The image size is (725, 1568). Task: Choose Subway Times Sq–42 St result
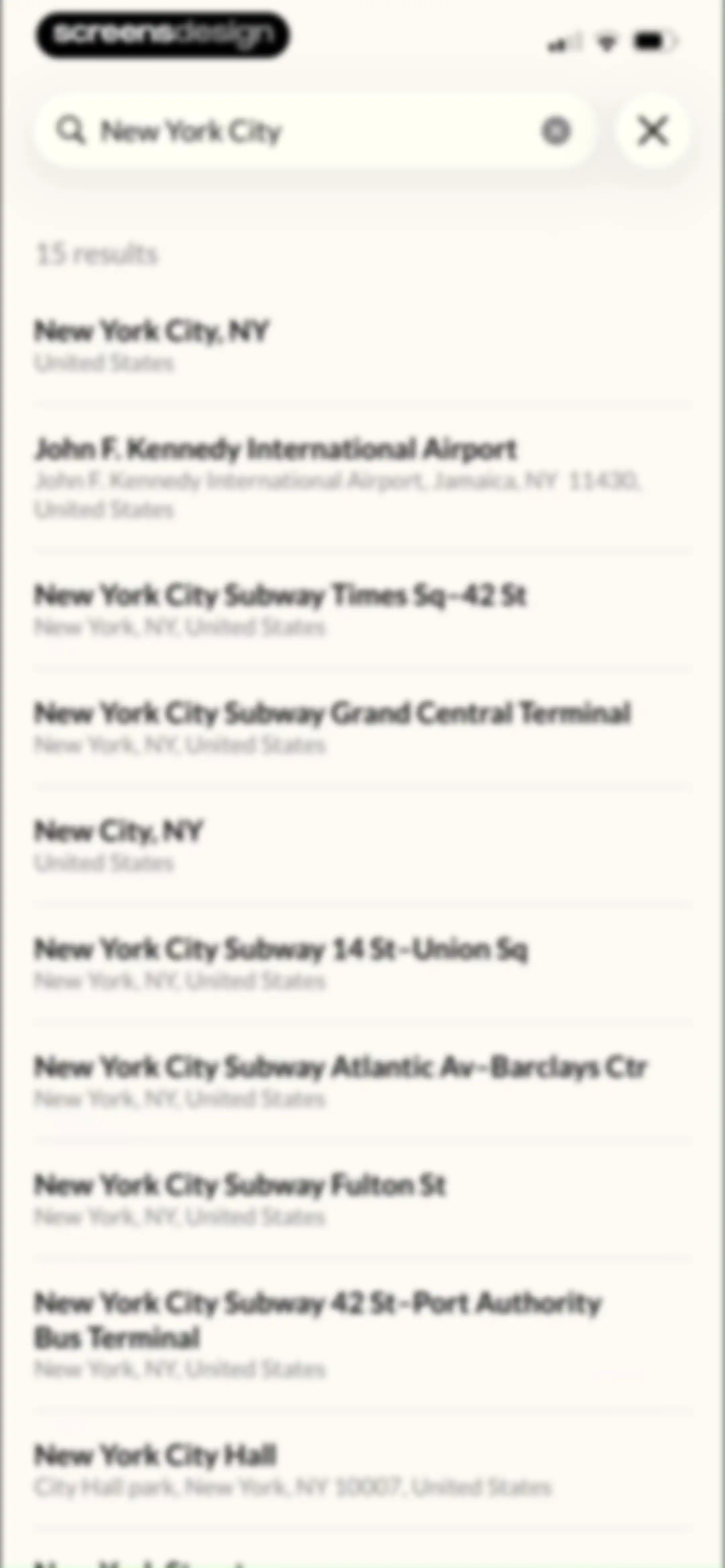pos(363,609)
